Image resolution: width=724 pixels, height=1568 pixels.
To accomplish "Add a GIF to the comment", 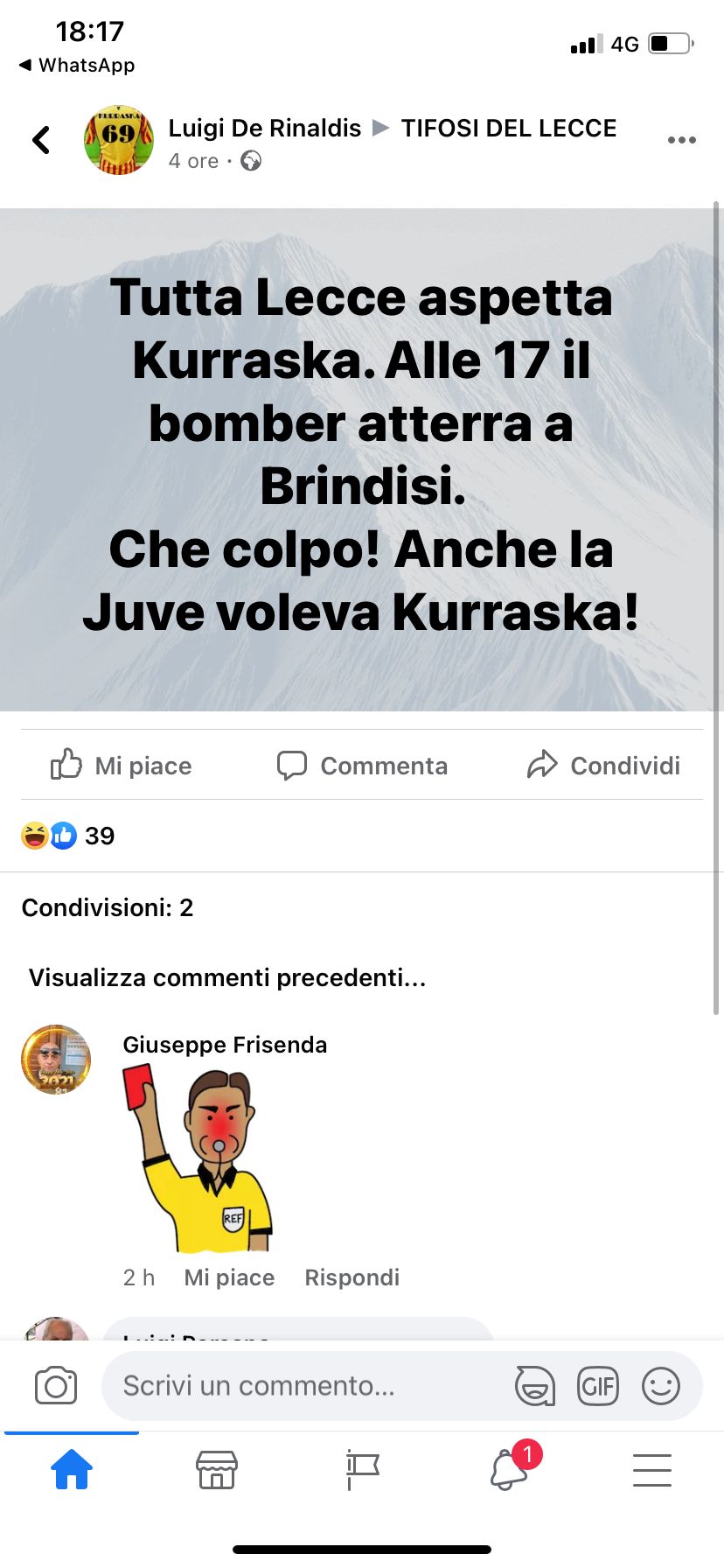I will tap(598, 1386).
